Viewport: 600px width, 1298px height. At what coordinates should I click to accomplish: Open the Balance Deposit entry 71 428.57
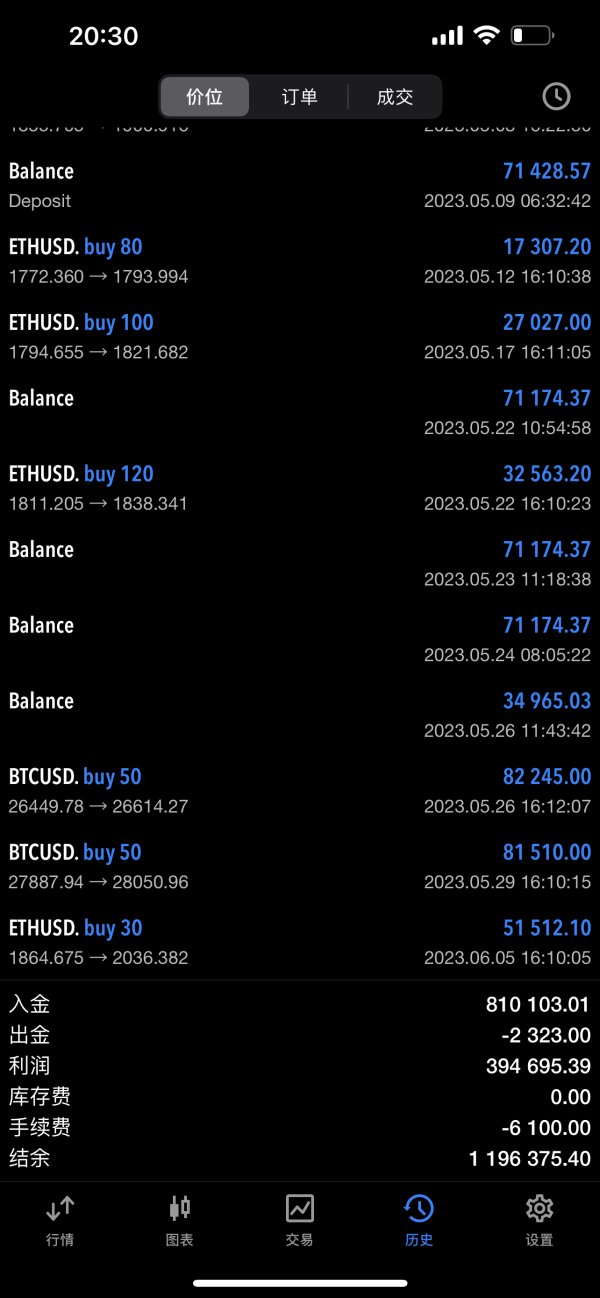[x=300, y=185]
